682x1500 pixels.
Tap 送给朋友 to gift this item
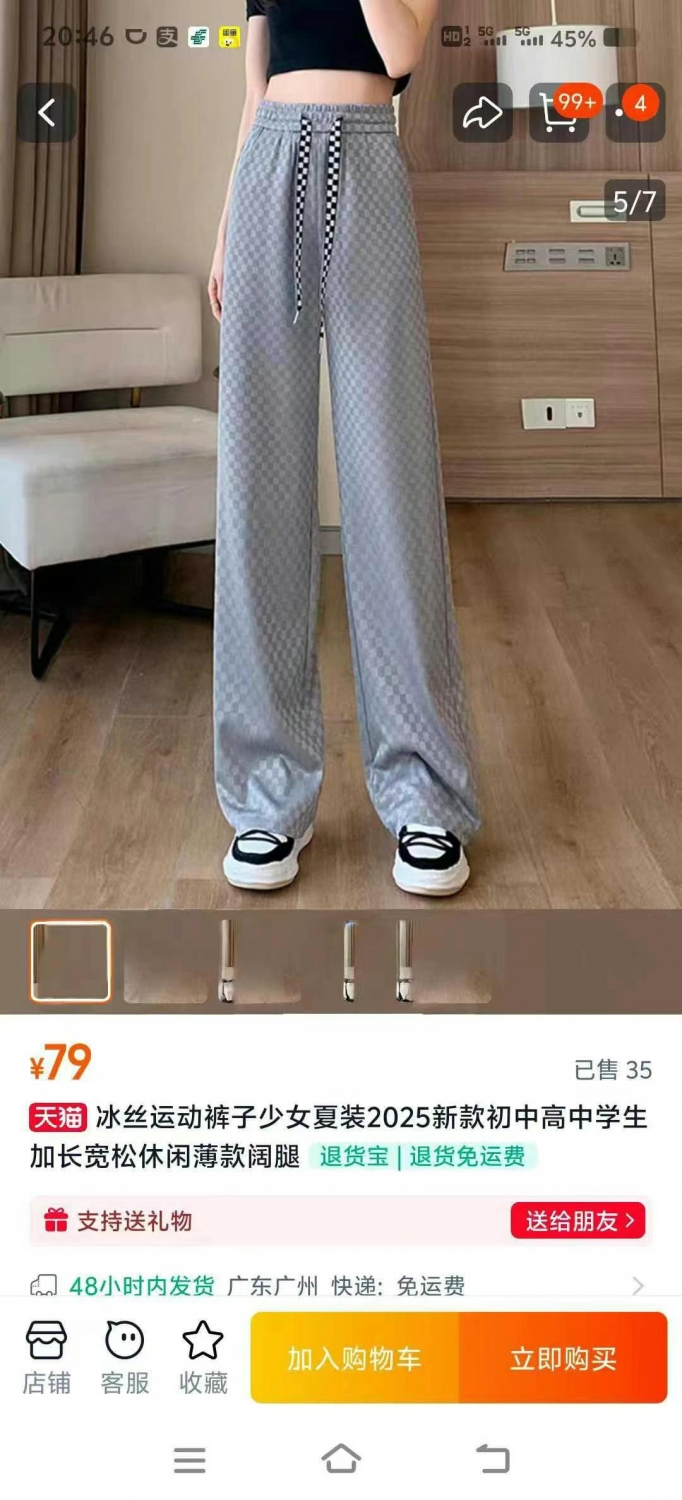coord(579,1221)
